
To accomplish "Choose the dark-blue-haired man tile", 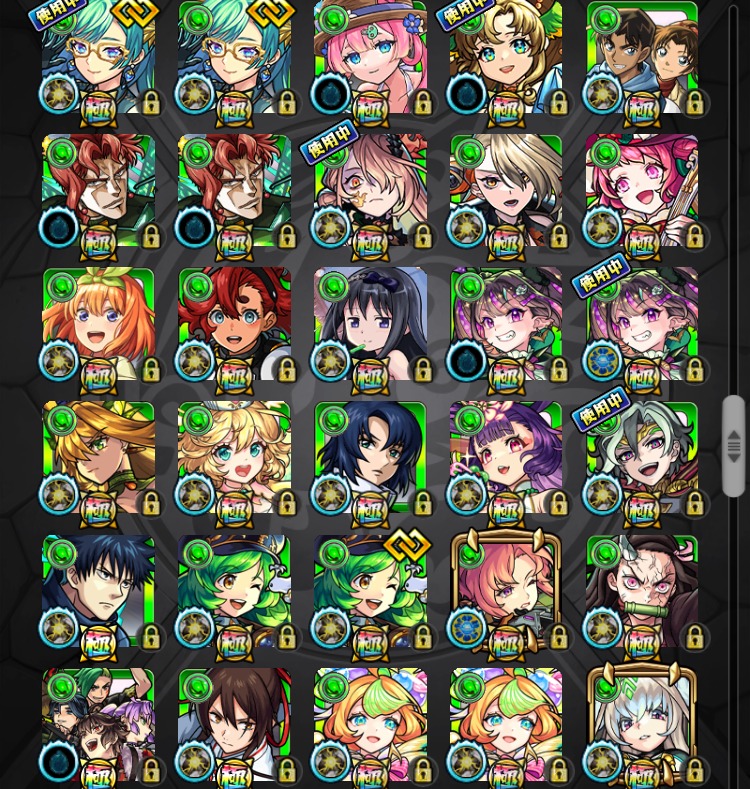I will pyautogui.click(x=370, y=457).
